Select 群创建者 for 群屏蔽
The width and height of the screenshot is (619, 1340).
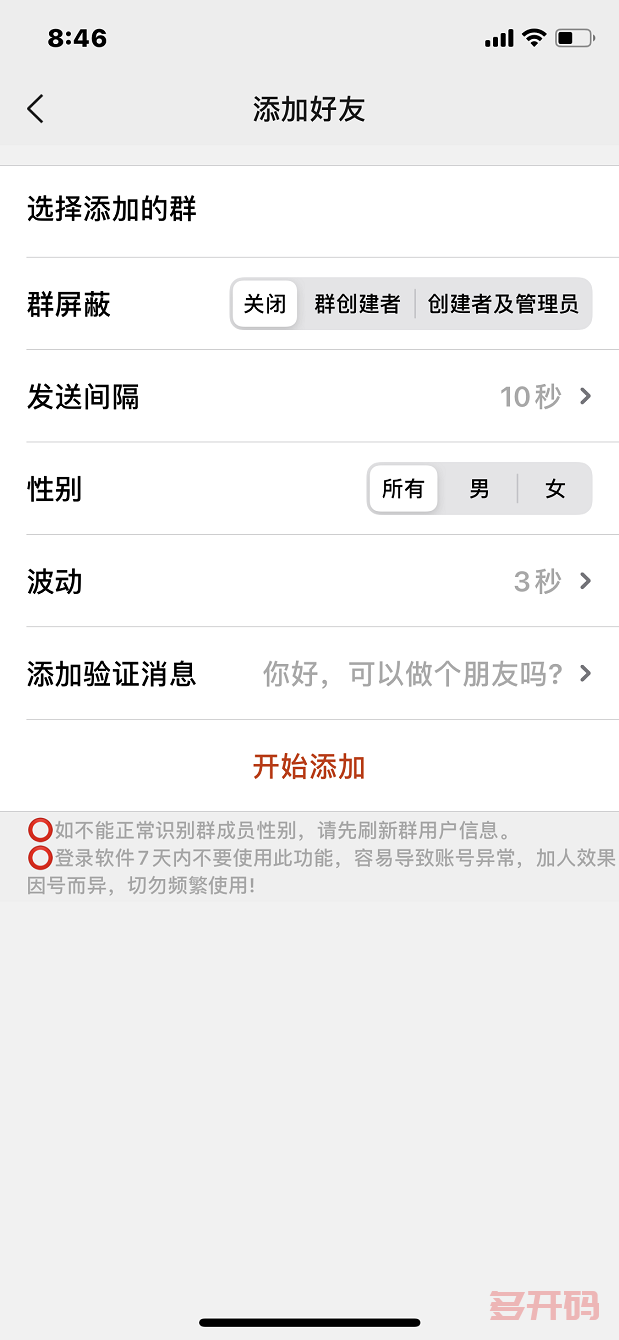(357, 304)
